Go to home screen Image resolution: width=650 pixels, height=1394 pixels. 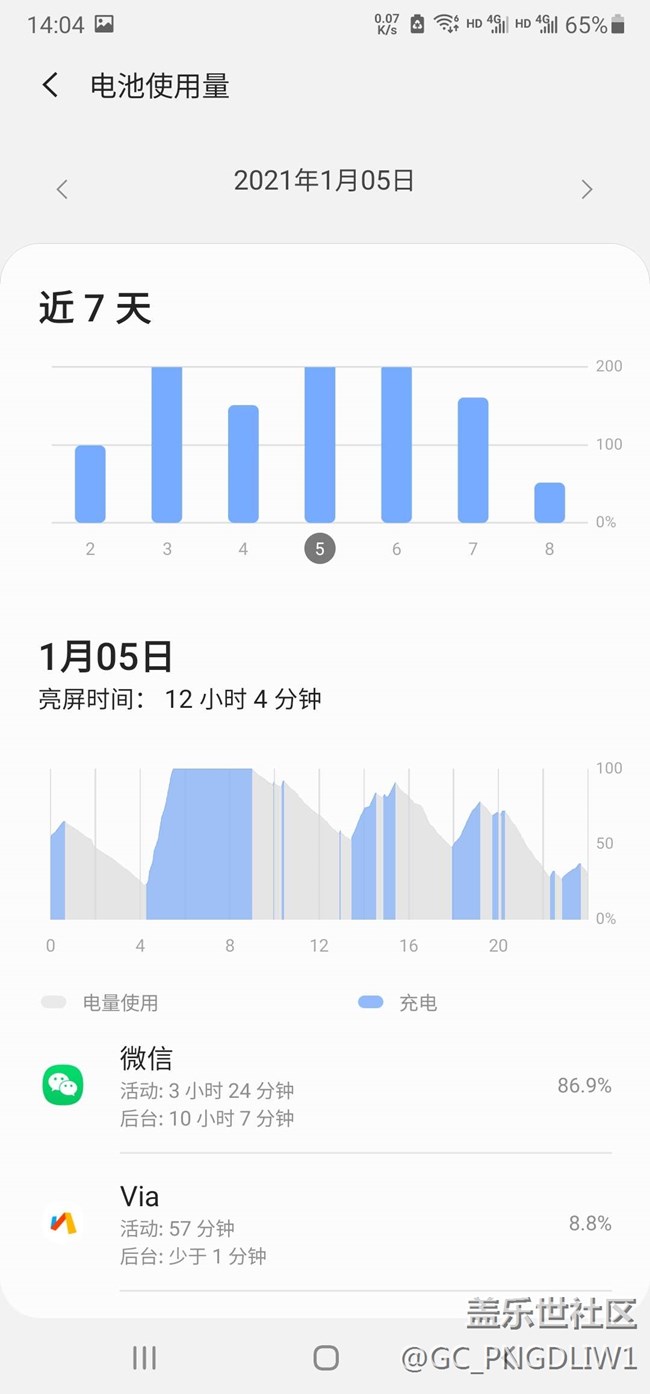325,1357
